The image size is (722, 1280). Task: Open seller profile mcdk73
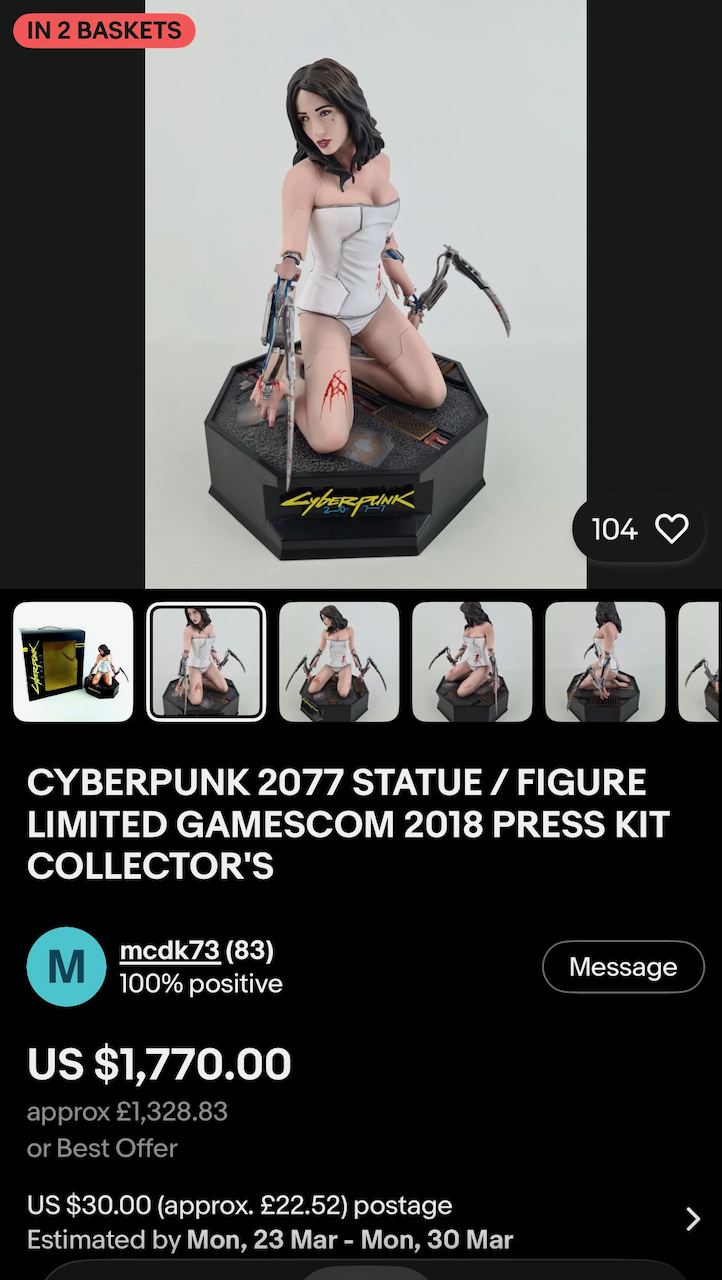[170, 951]
